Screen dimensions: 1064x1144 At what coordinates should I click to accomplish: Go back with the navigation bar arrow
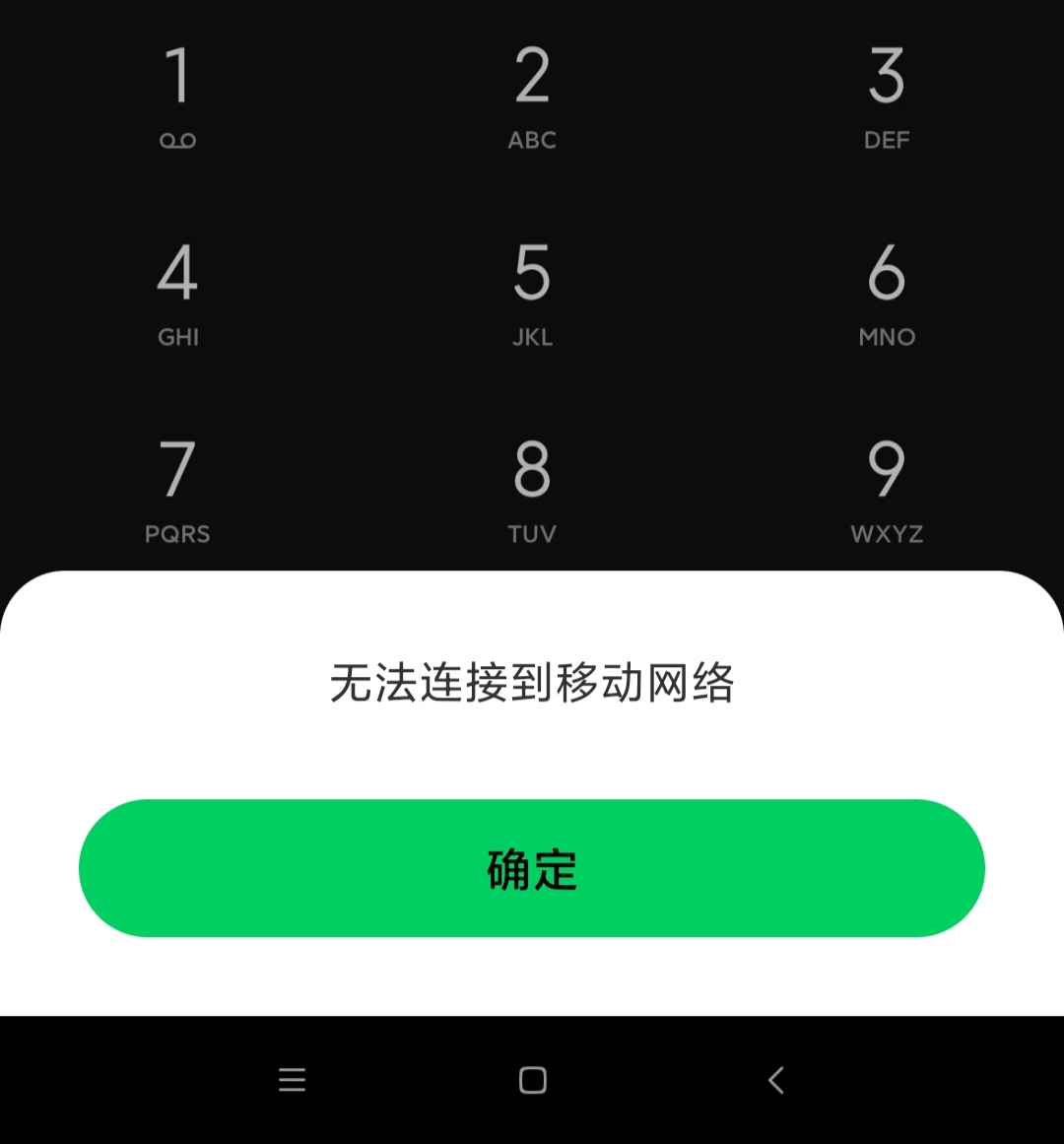pos(776,1080)
